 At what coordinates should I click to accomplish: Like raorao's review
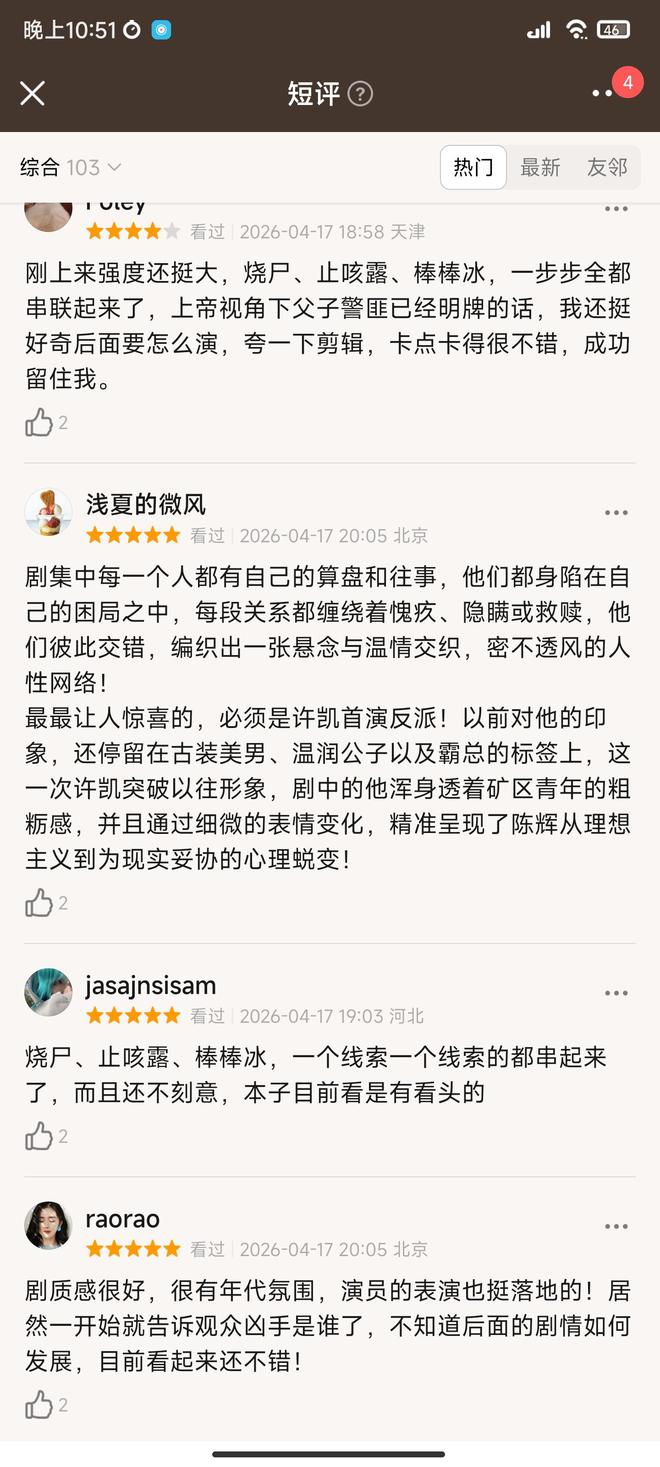[x=39, y=1404]
